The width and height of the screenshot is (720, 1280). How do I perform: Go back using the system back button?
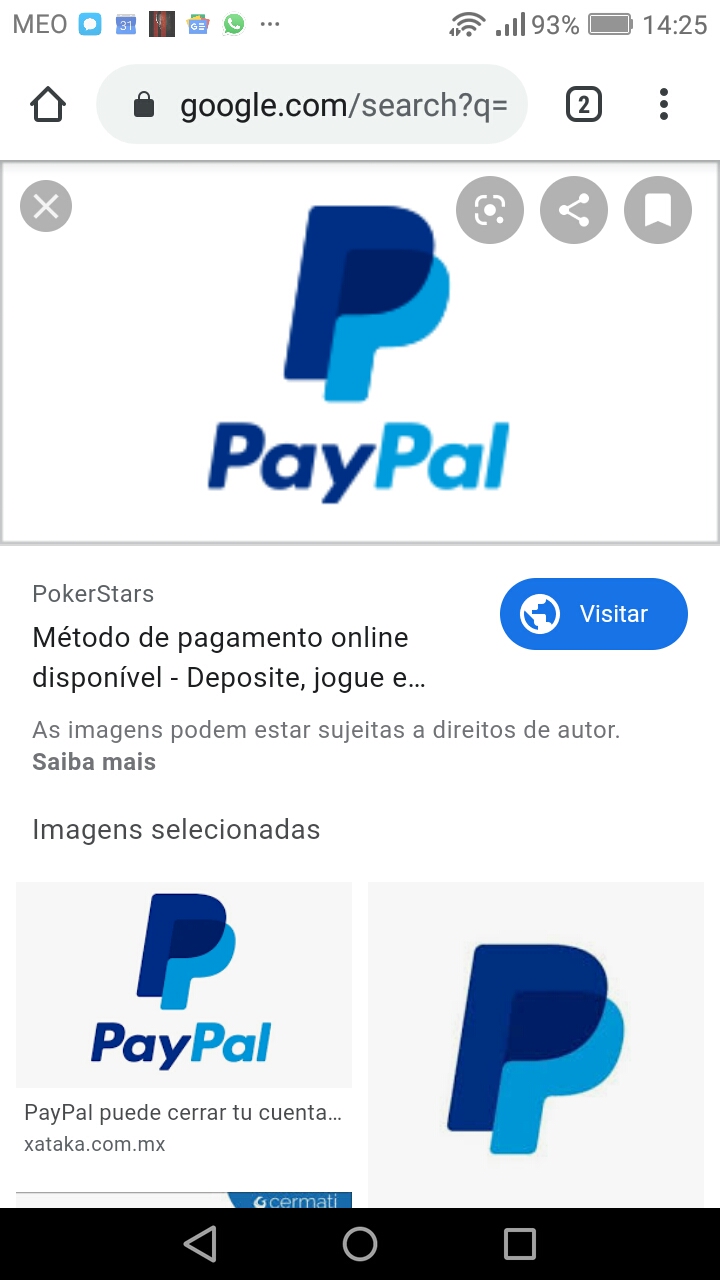(200, 1244)
